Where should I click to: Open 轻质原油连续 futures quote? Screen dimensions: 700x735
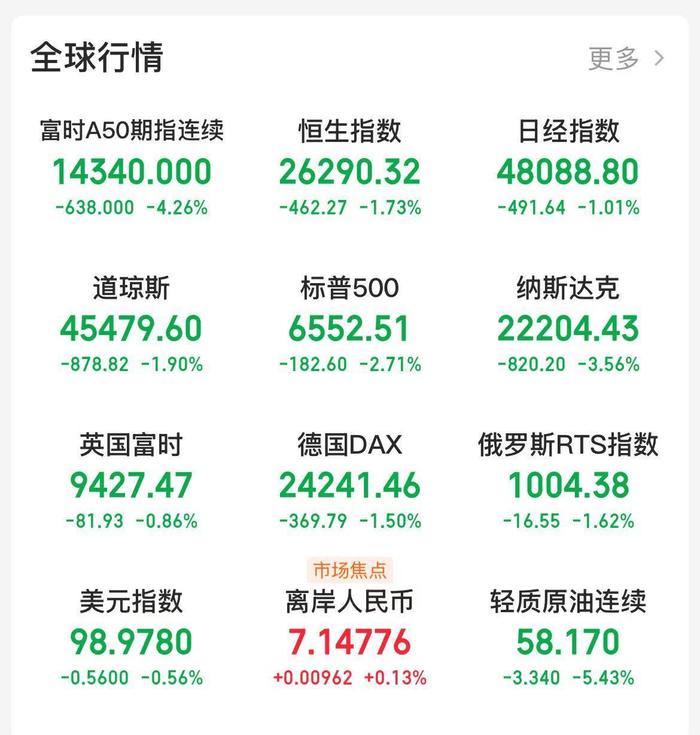(x=568, y=640)
